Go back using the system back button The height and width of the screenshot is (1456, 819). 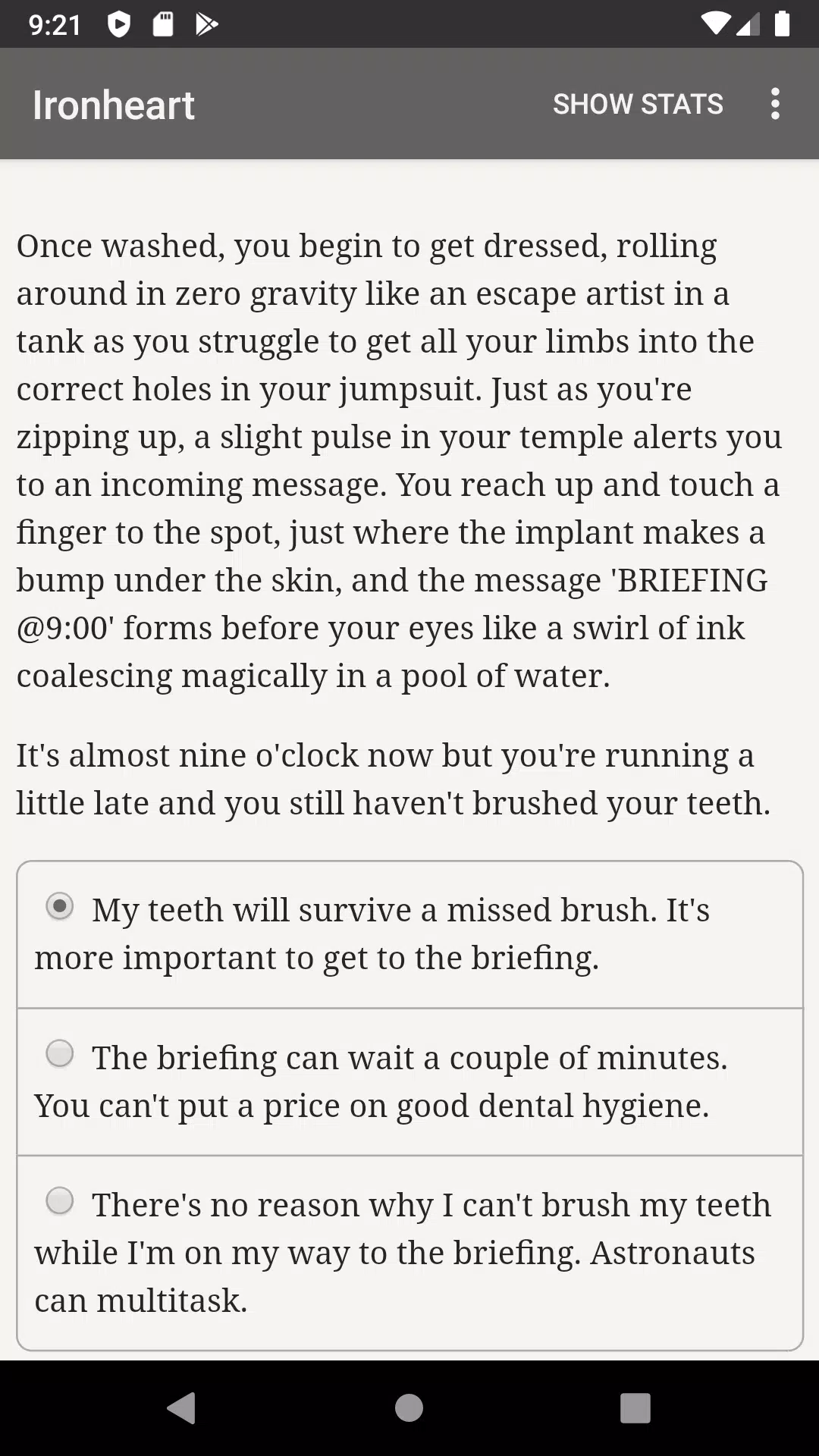point(182,1408)
